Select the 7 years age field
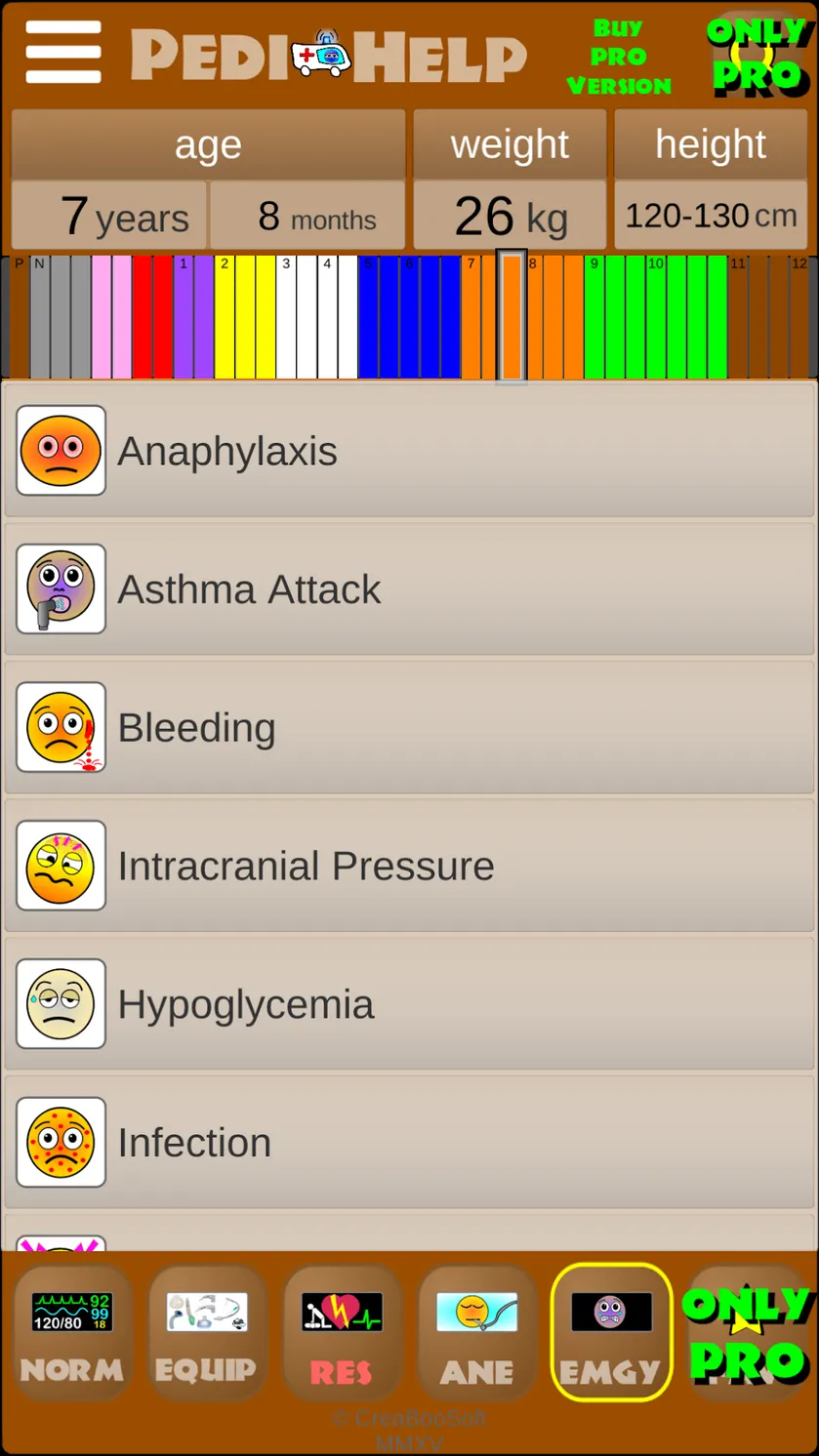Viewport: 819px width, 1456px height. 109,216
